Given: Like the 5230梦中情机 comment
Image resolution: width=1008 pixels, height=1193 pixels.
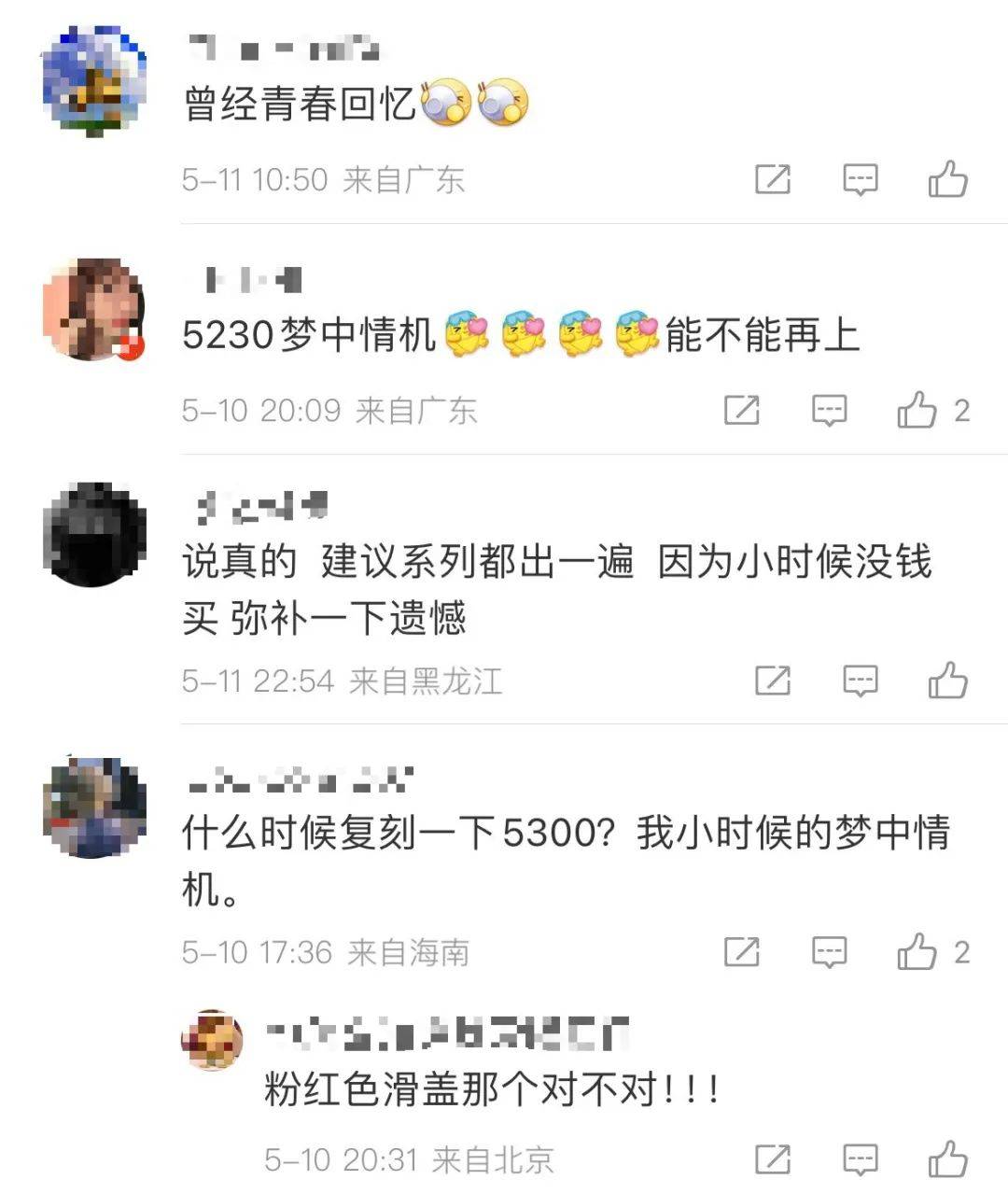Looking at the screenshot, I should pos(917,410).
